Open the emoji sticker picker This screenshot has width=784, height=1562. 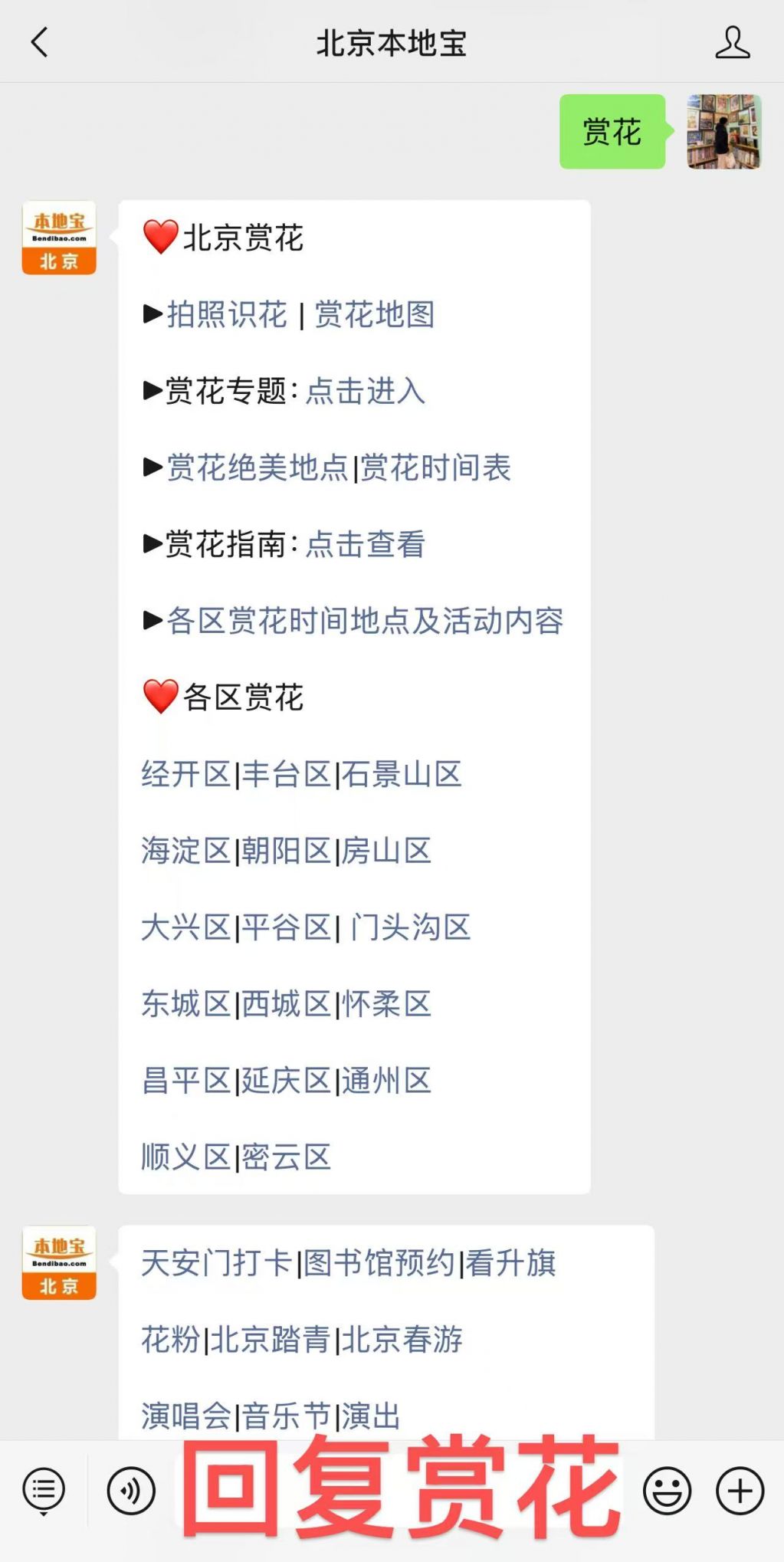click(667, 1491)
